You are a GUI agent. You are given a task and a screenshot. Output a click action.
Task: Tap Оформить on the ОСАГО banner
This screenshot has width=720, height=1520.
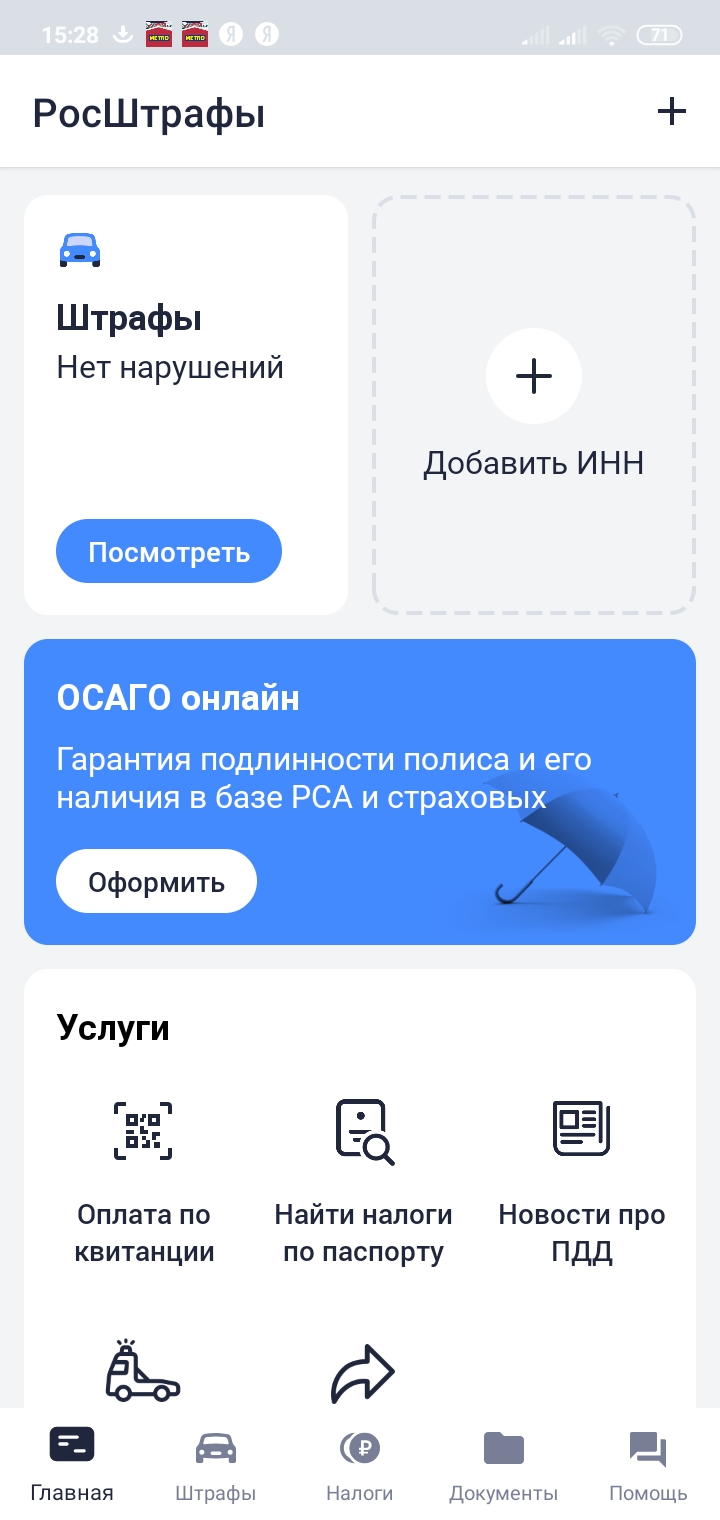pos(156,880)
